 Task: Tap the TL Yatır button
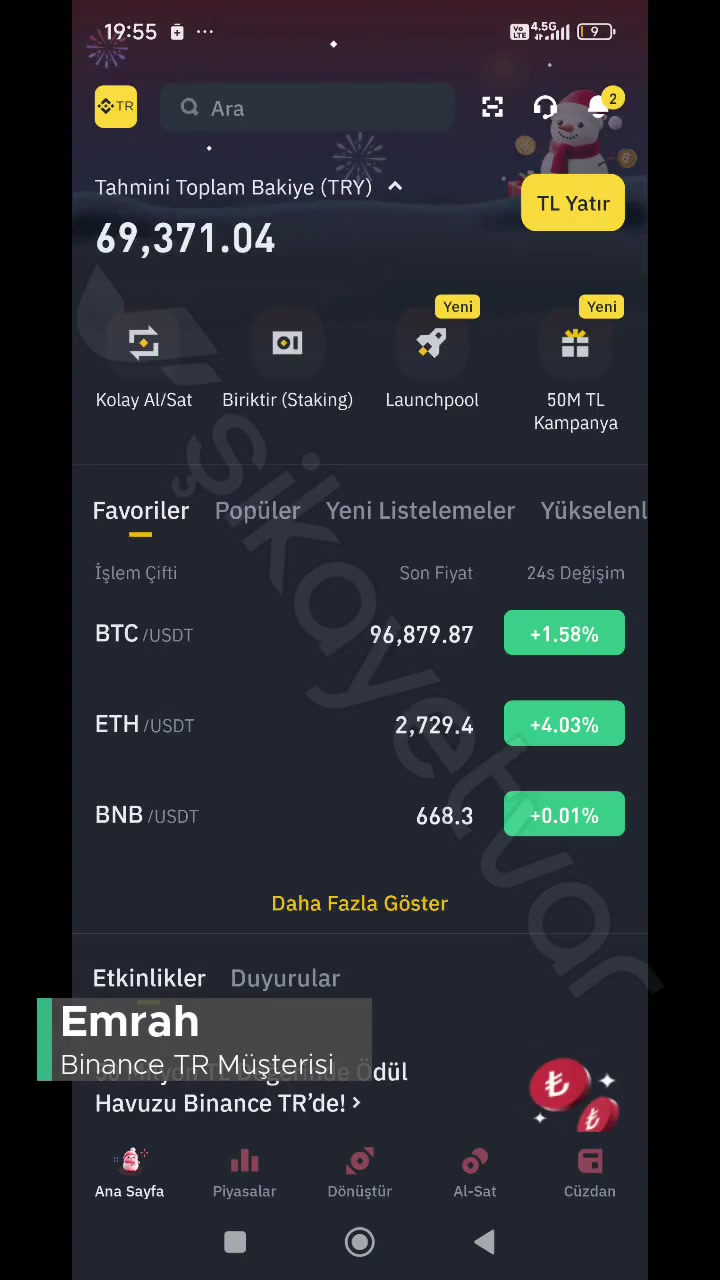pos(573,203)
